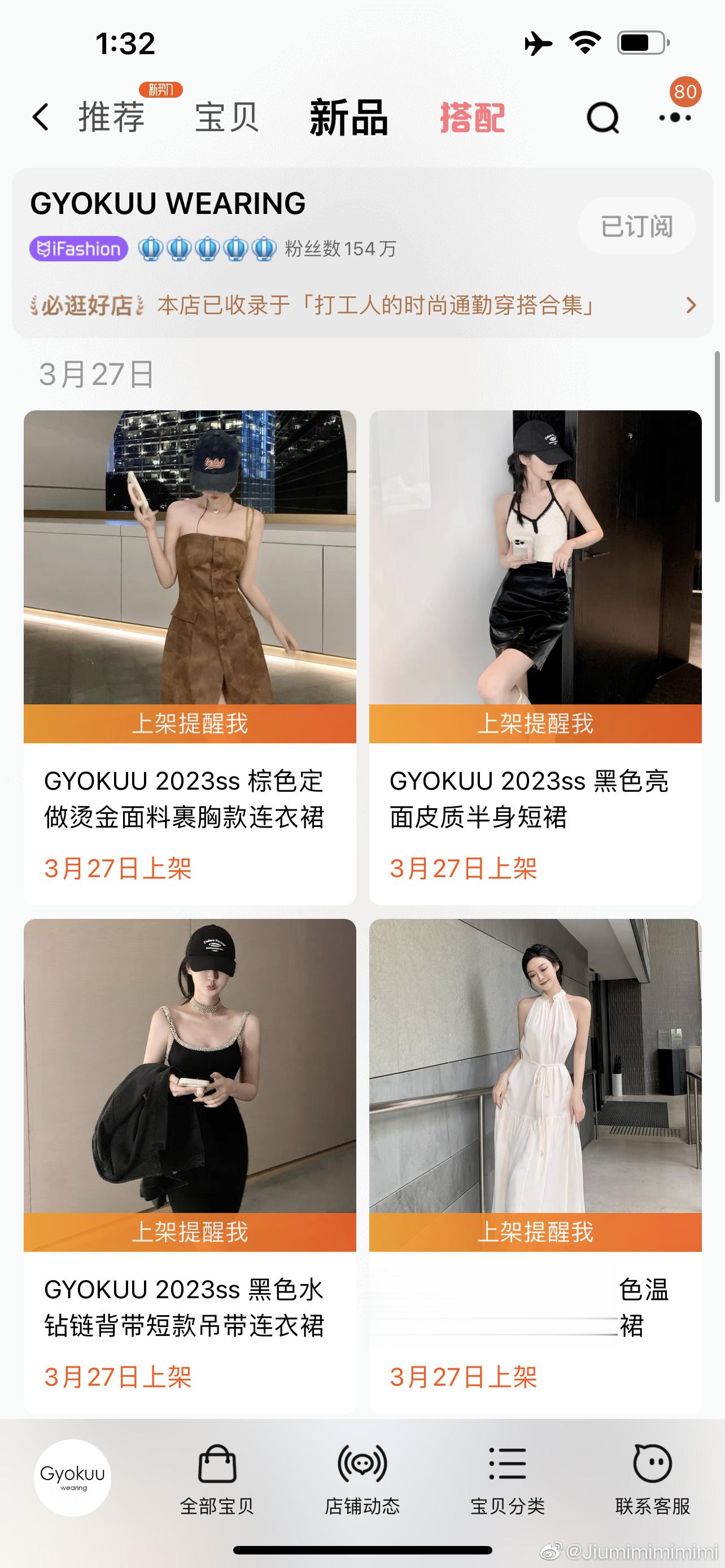The width and height of the screenshot is (725, 1568).
Task: Open the brown strapless dress product
Action: point(189,557)
